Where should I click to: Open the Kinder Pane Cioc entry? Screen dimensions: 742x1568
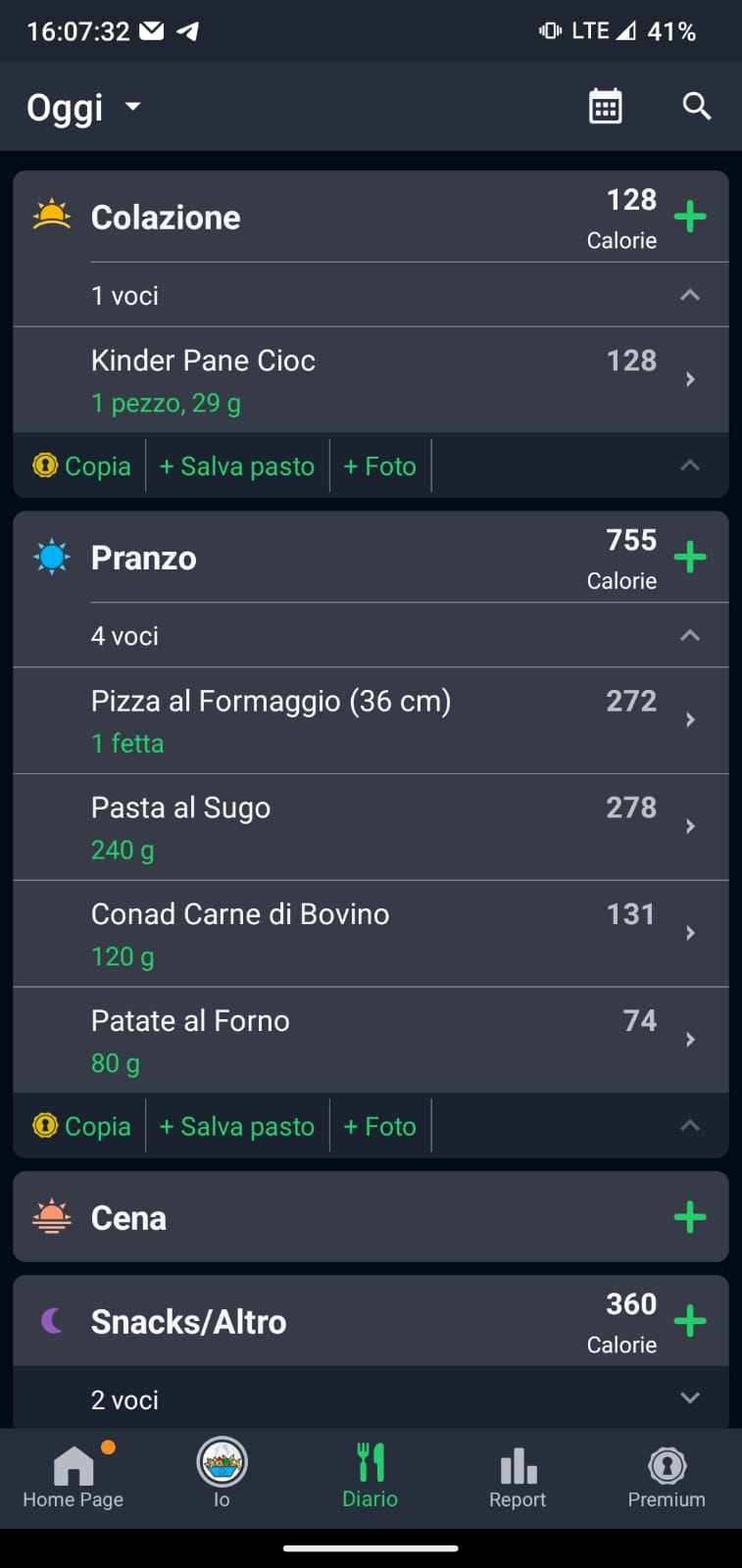coord(371,380)
